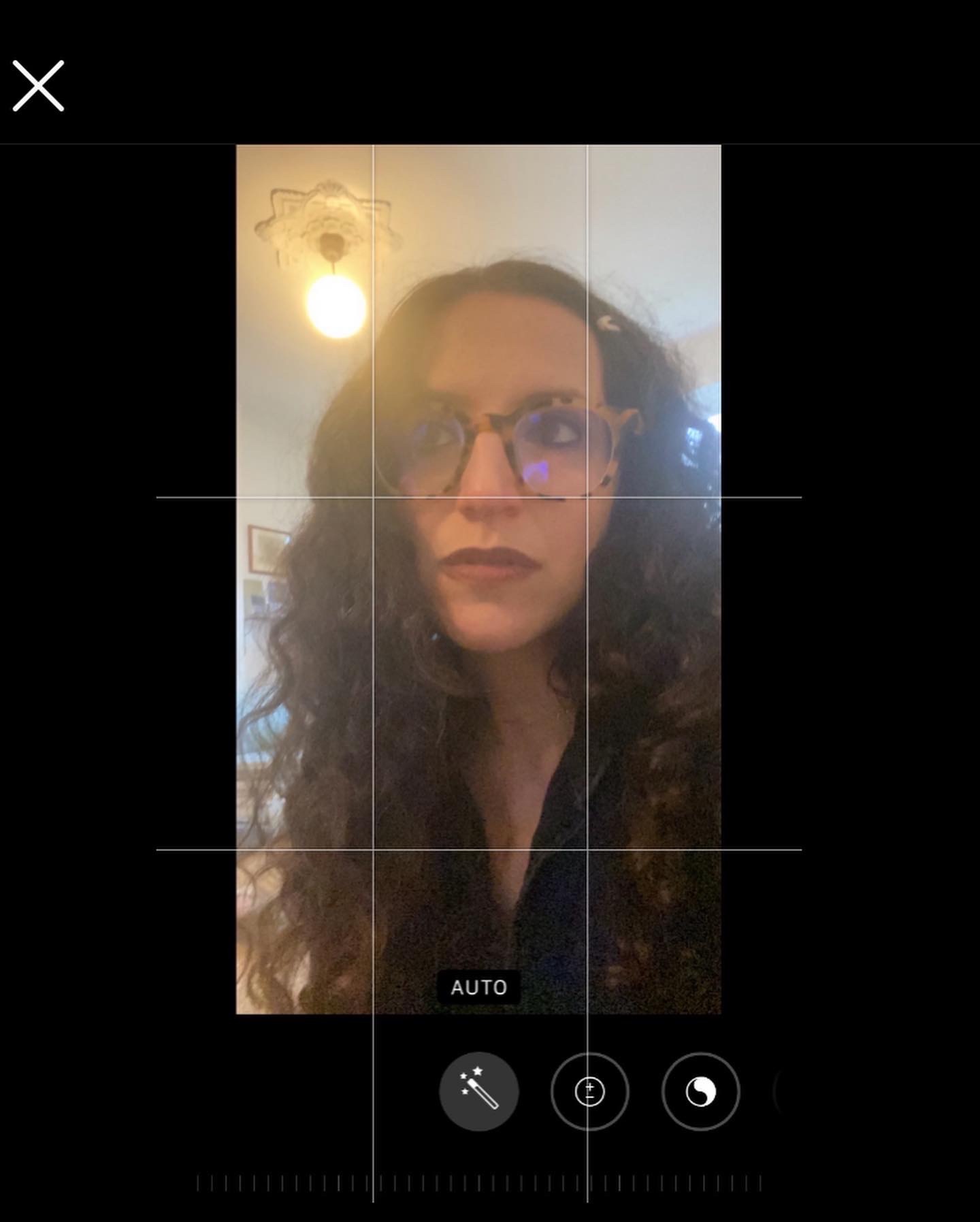Select the exposure adjustment tool
Viewport: 980px width, 1222px height.
pyautogui.click(x=589, y=1091)
